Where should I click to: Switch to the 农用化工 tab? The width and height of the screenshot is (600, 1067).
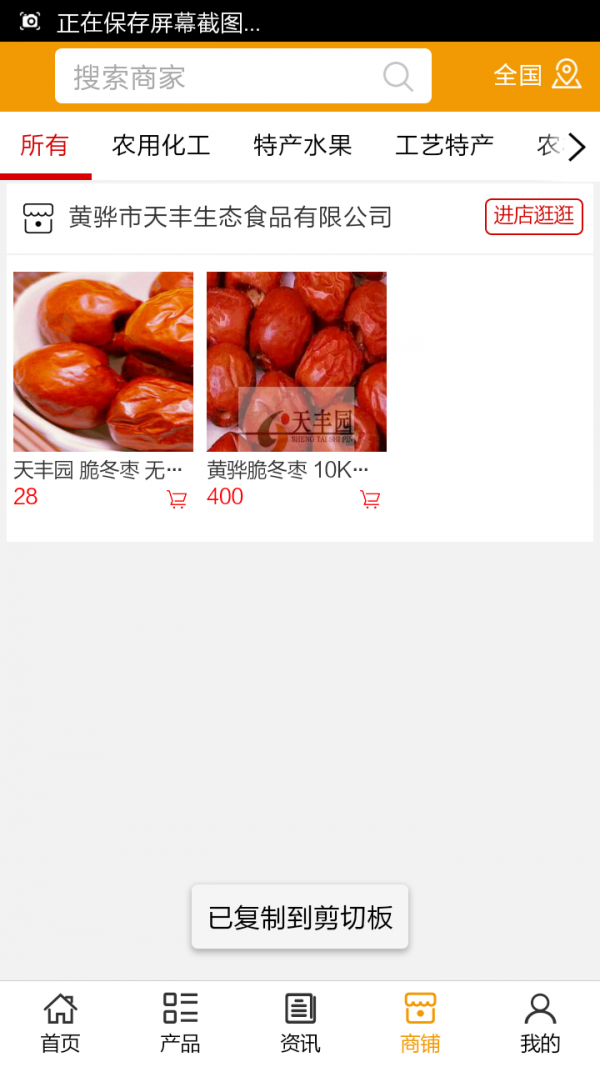click(161, 146)
